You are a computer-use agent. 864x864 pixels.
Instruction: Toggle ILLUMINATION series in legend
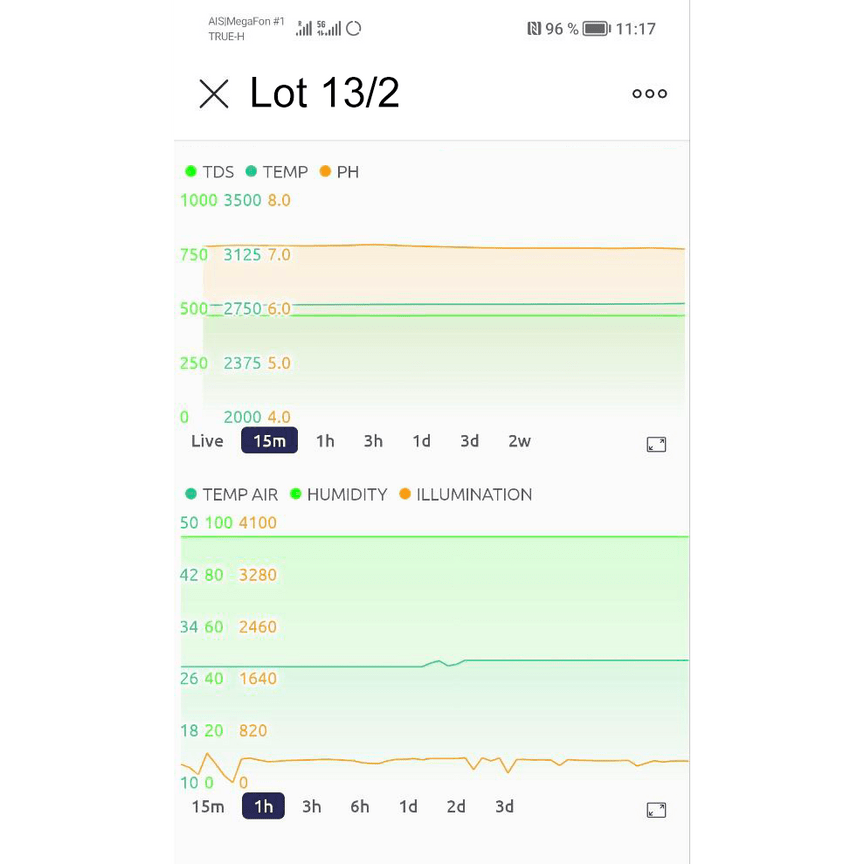pyautogui.click(x=465, y=494)
